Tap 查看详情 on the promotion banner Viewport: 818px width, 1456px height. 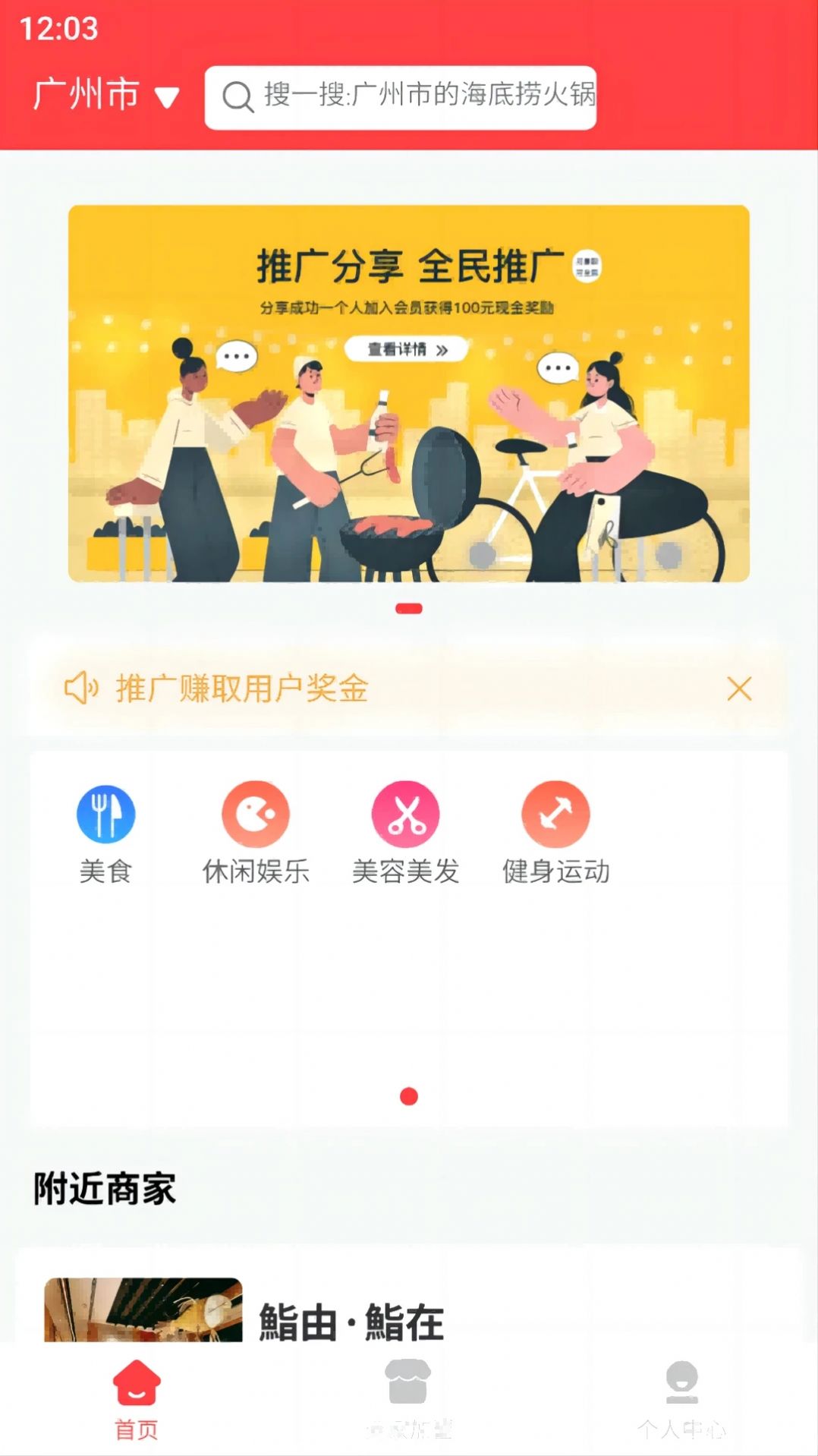[407, 349]
